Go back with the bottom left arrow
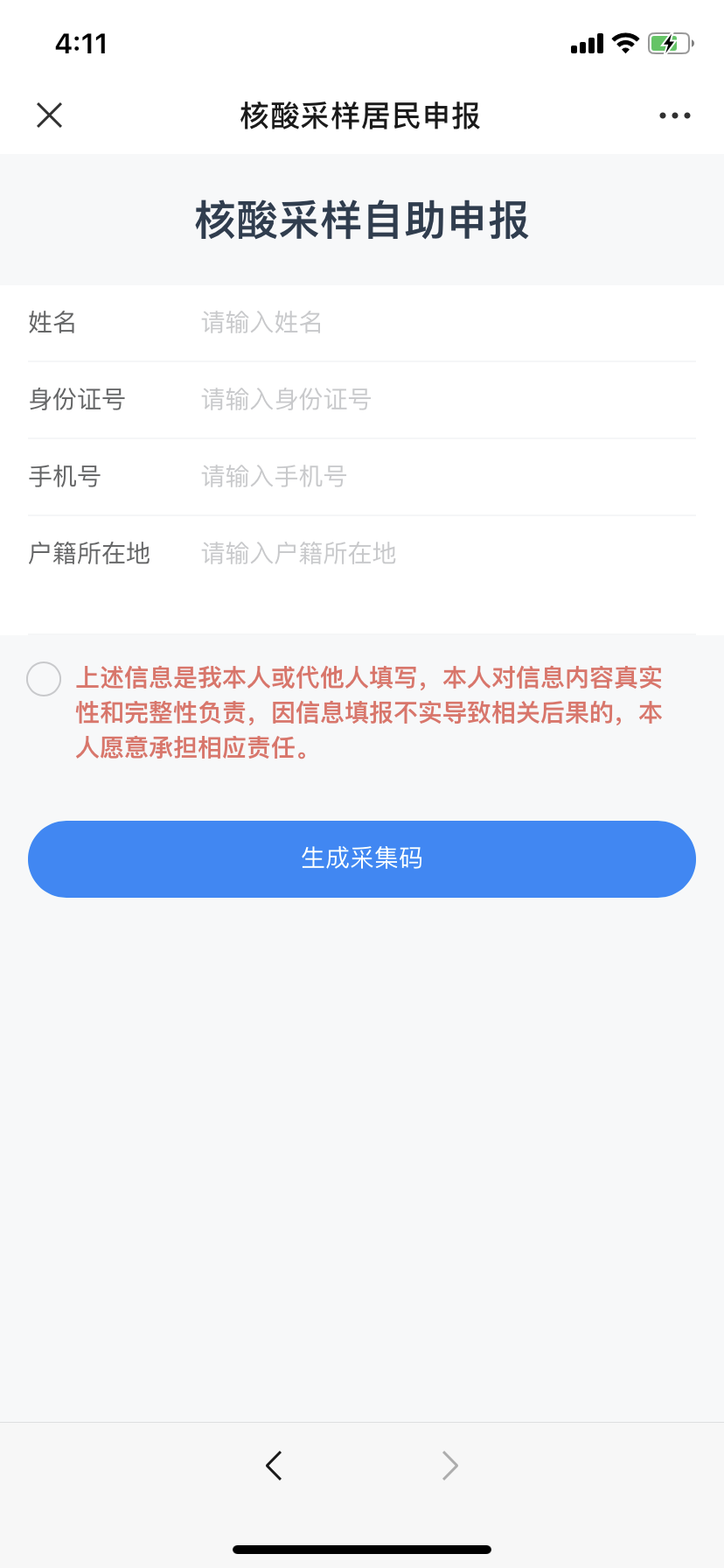The height and width of the screenshot is (1568, 724). click(x=274, y=1465)
